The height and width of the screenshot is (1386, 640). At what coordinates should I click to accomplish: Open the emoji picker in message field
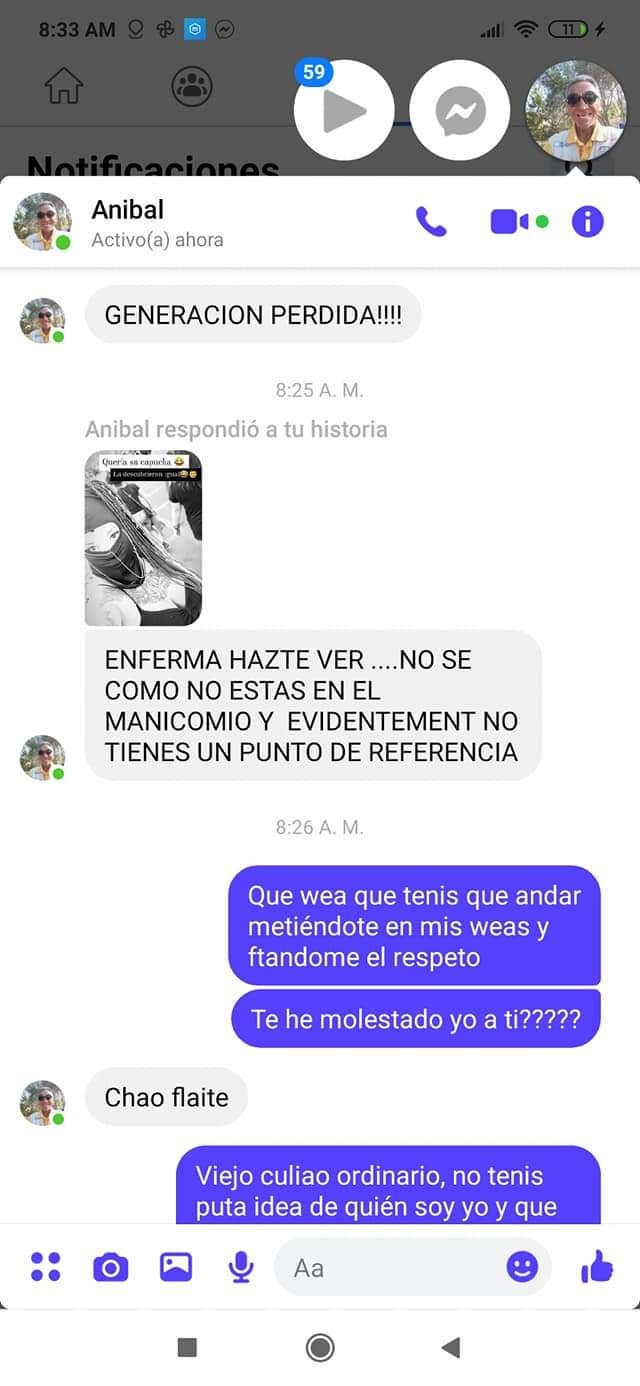click(522, 1267)
